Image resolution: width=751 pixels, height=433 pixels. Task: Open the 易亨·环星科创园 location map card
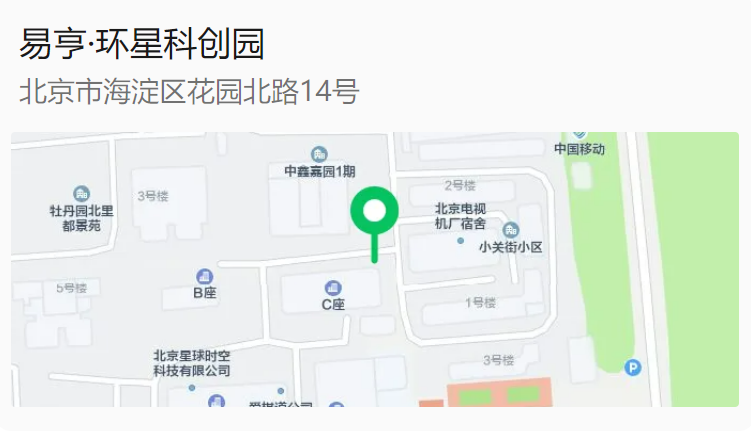coord(374,268)
